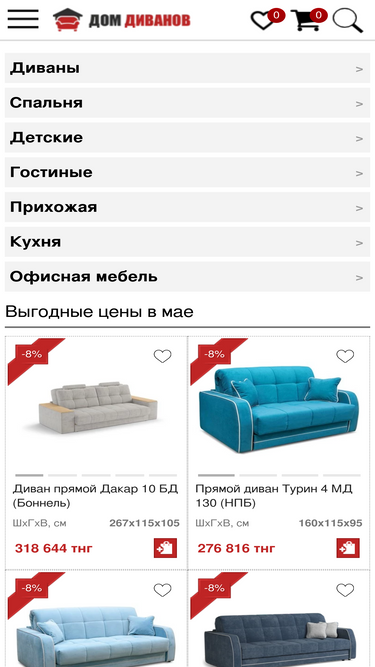Go to the Дом Диванов home logo
Screen dimensions: 375x667
122,20
